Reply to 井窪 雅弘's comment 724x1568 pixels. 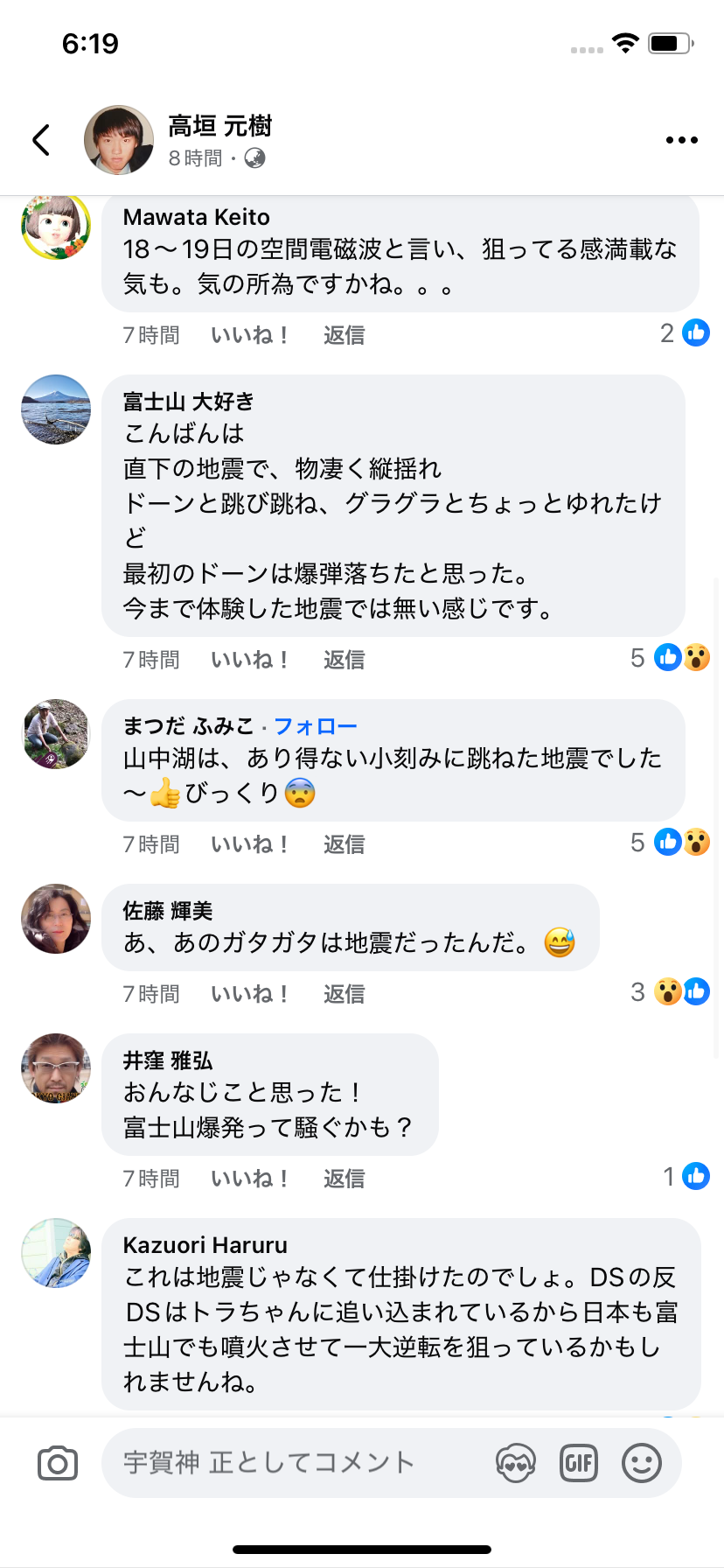[x=344, y=1179]
